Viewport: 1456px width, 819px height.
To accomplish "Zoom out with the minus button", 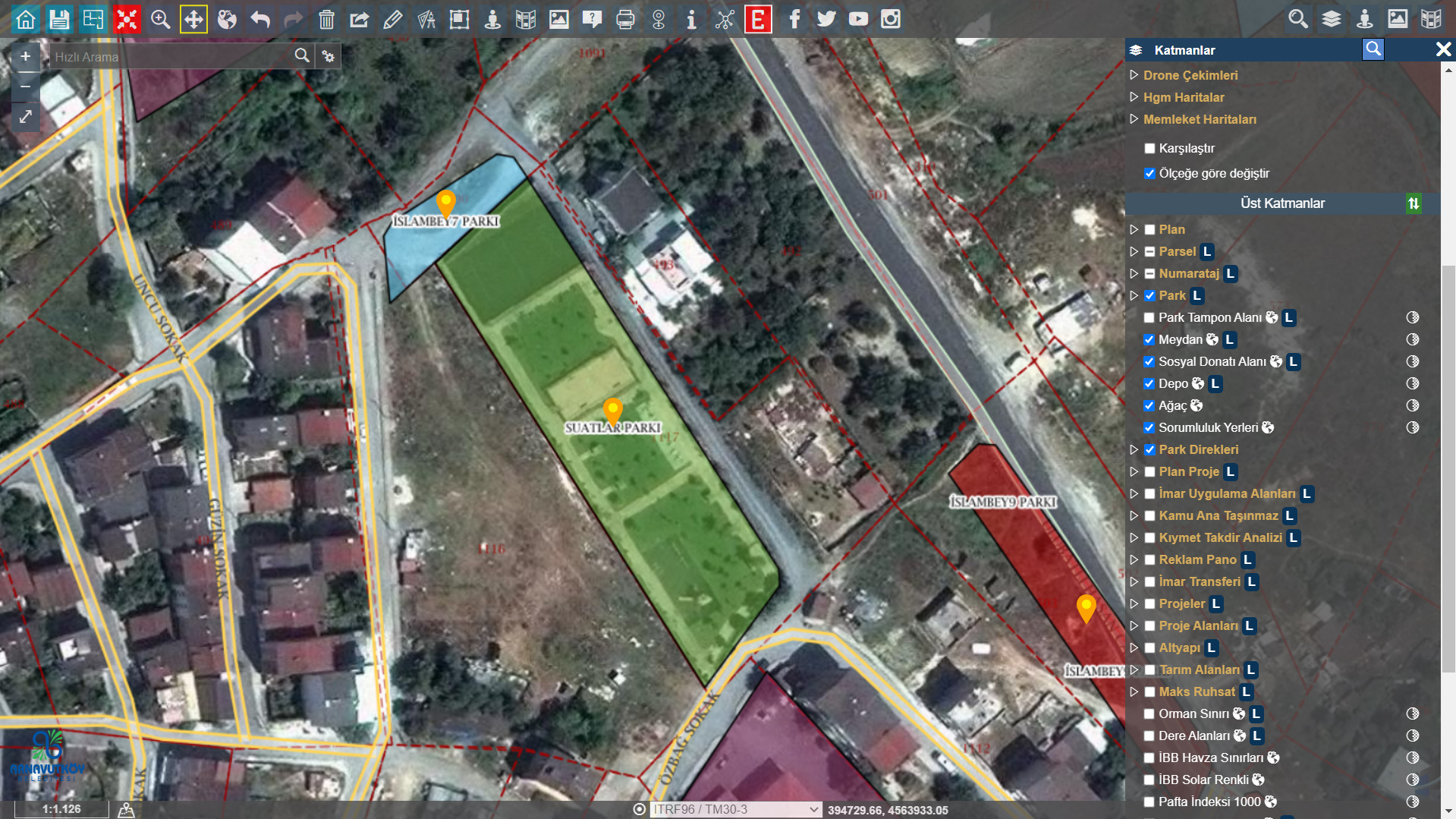I will point(25,87).
